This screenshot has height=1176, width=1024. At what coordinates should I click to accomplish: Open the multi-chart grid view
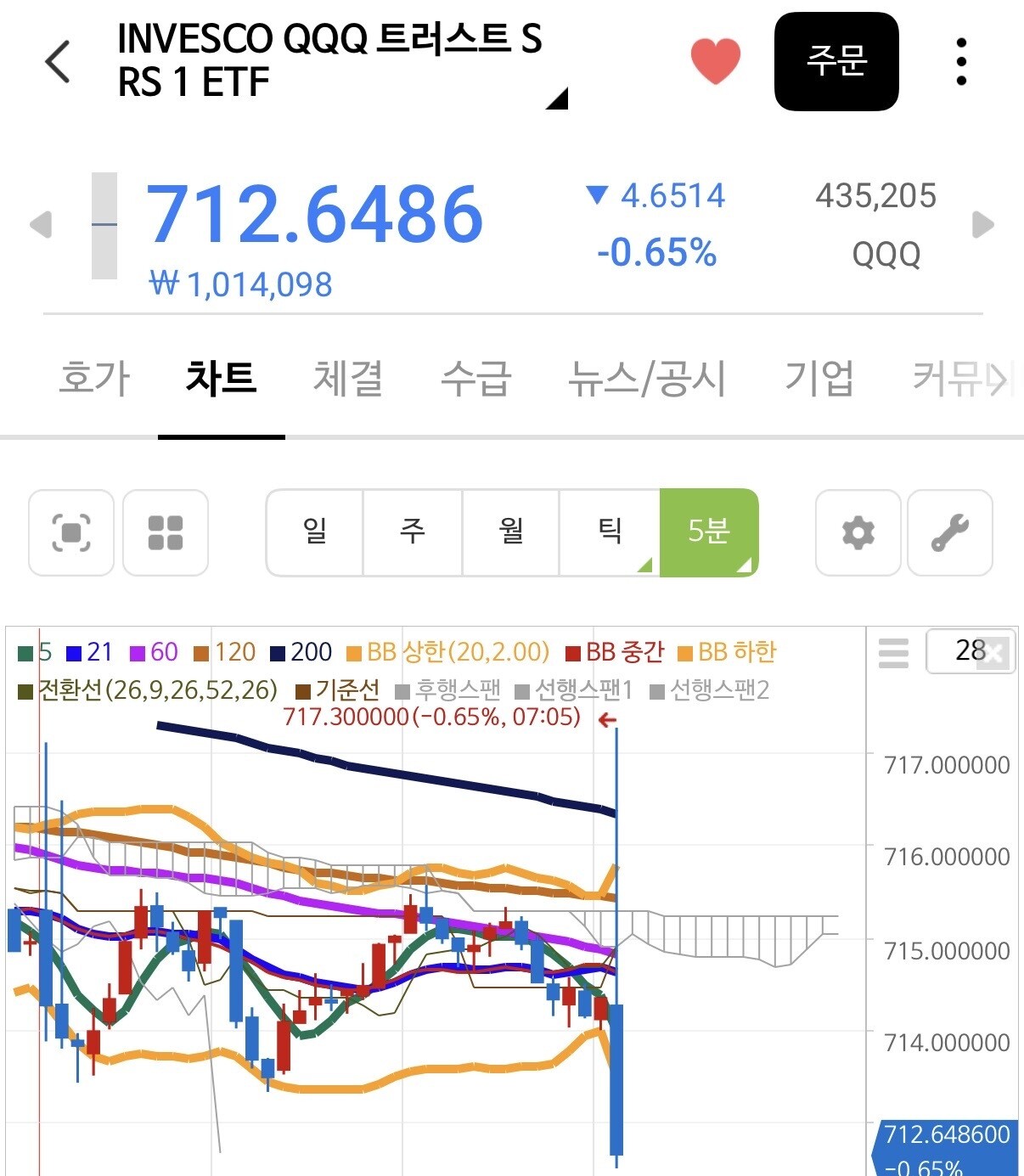coord(166,532)
